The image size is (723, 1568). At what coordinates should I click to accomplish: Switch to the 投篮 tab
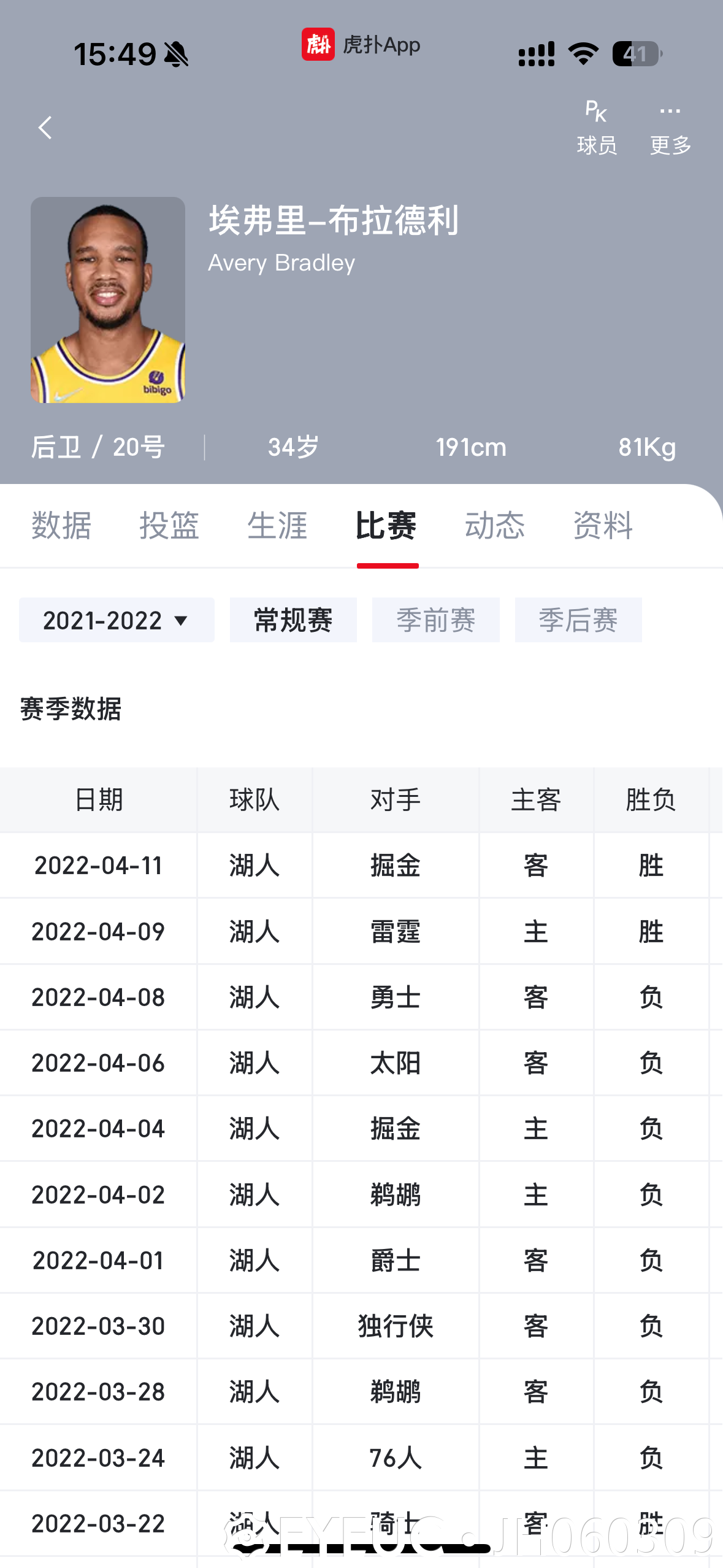point(169,526)
